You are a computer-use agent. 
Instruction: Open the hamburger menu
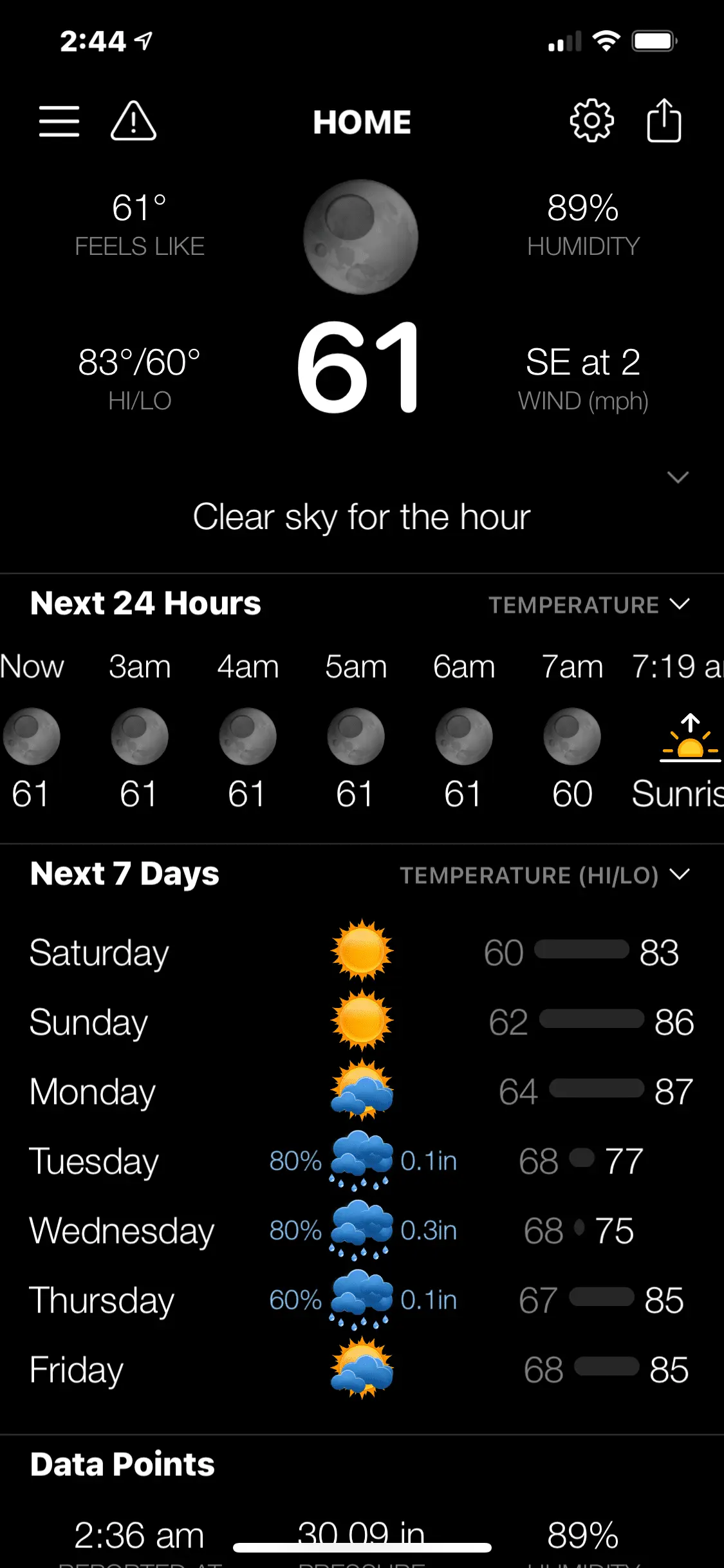click(59, 122)
